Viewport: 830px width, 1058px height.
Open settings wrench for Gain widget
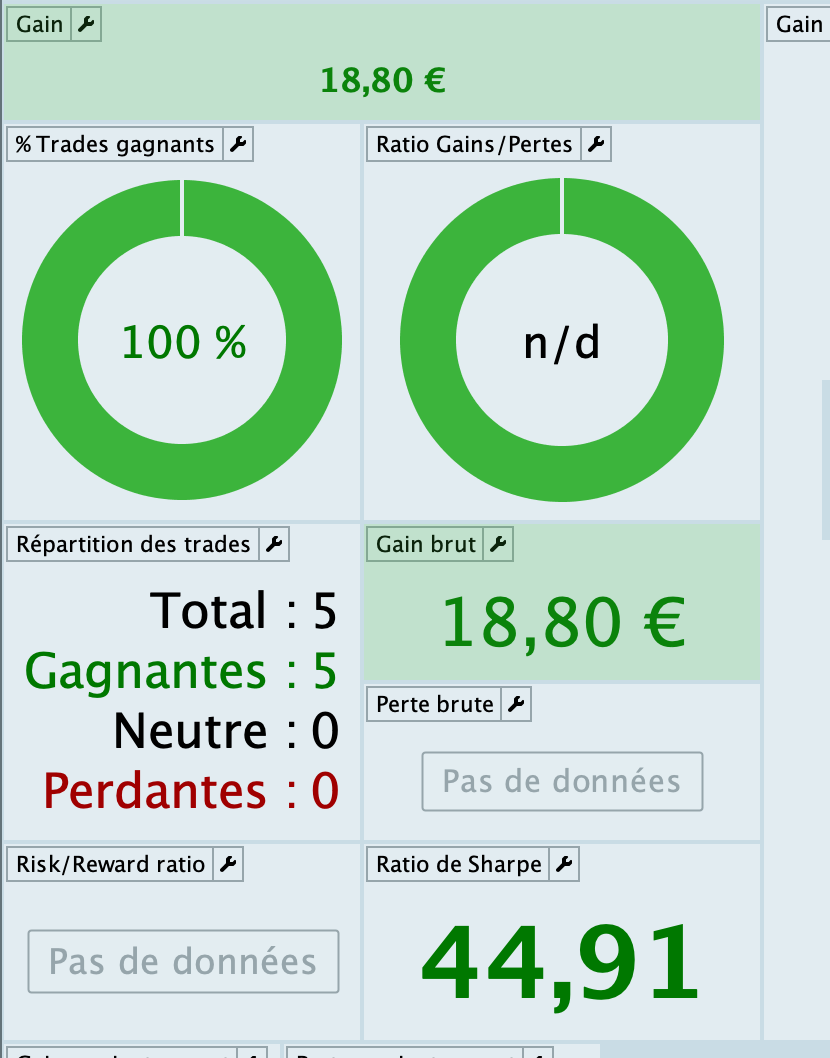pyautogui.click(x=86, y=25)
